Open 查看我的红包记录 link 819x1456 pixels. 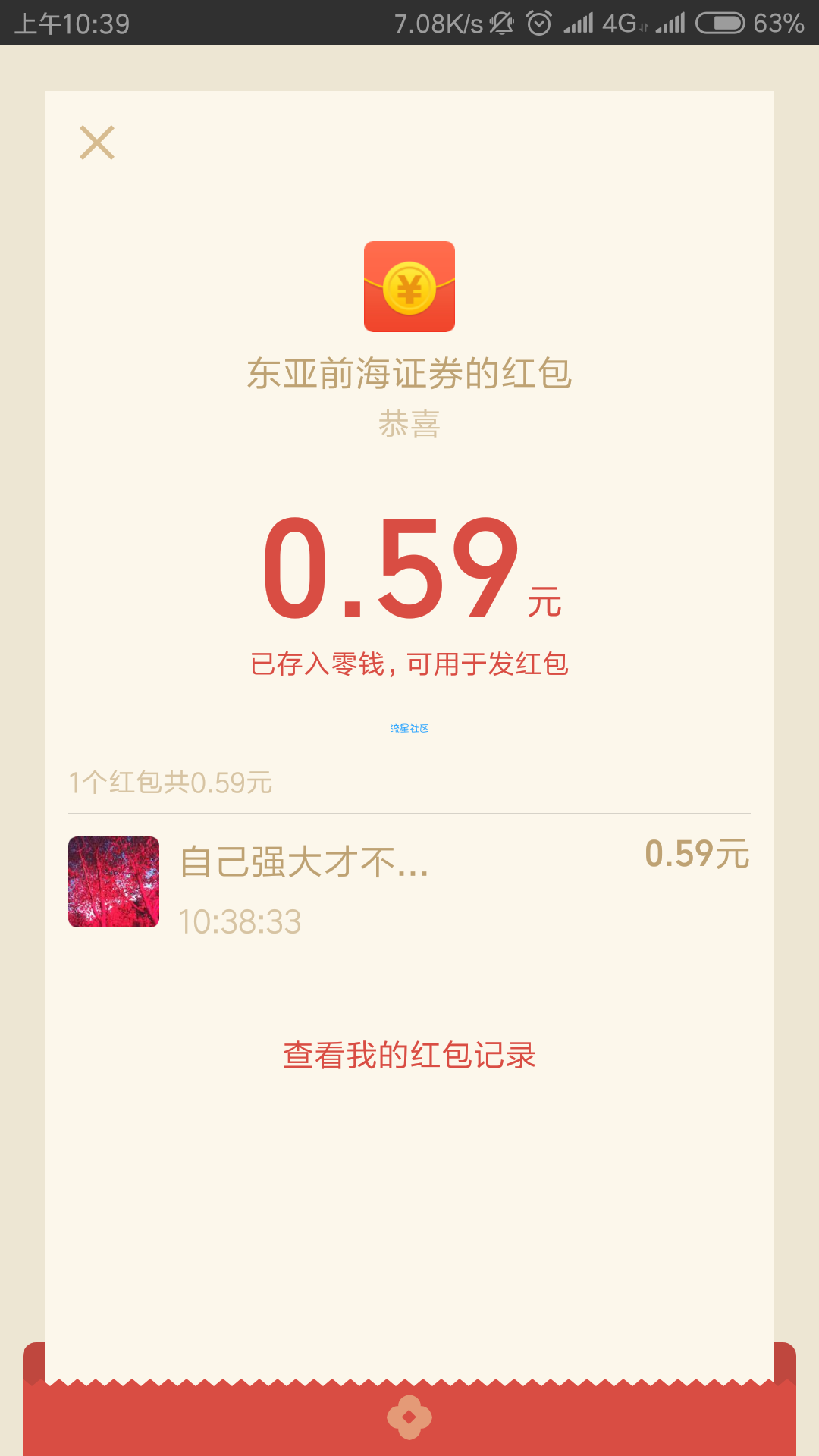[409, 1055]
